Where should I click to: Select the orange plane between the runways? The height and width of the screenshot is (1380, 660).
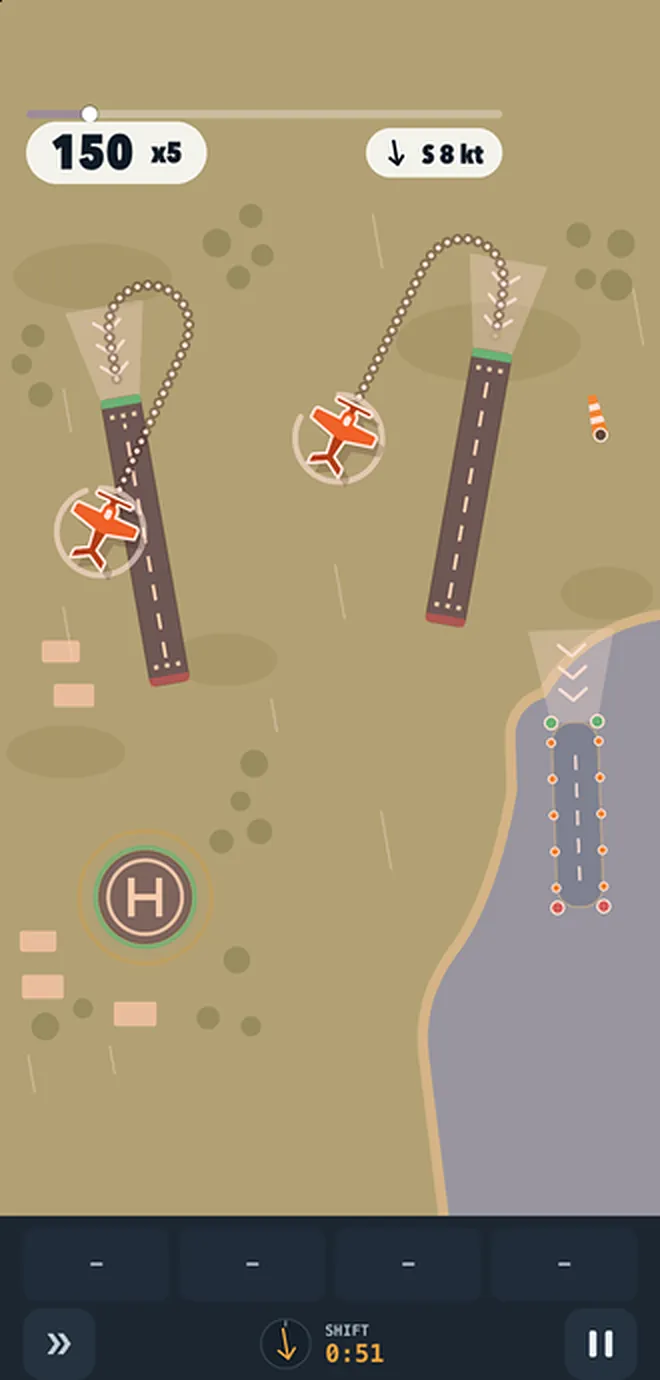click(x=339, y=436)
